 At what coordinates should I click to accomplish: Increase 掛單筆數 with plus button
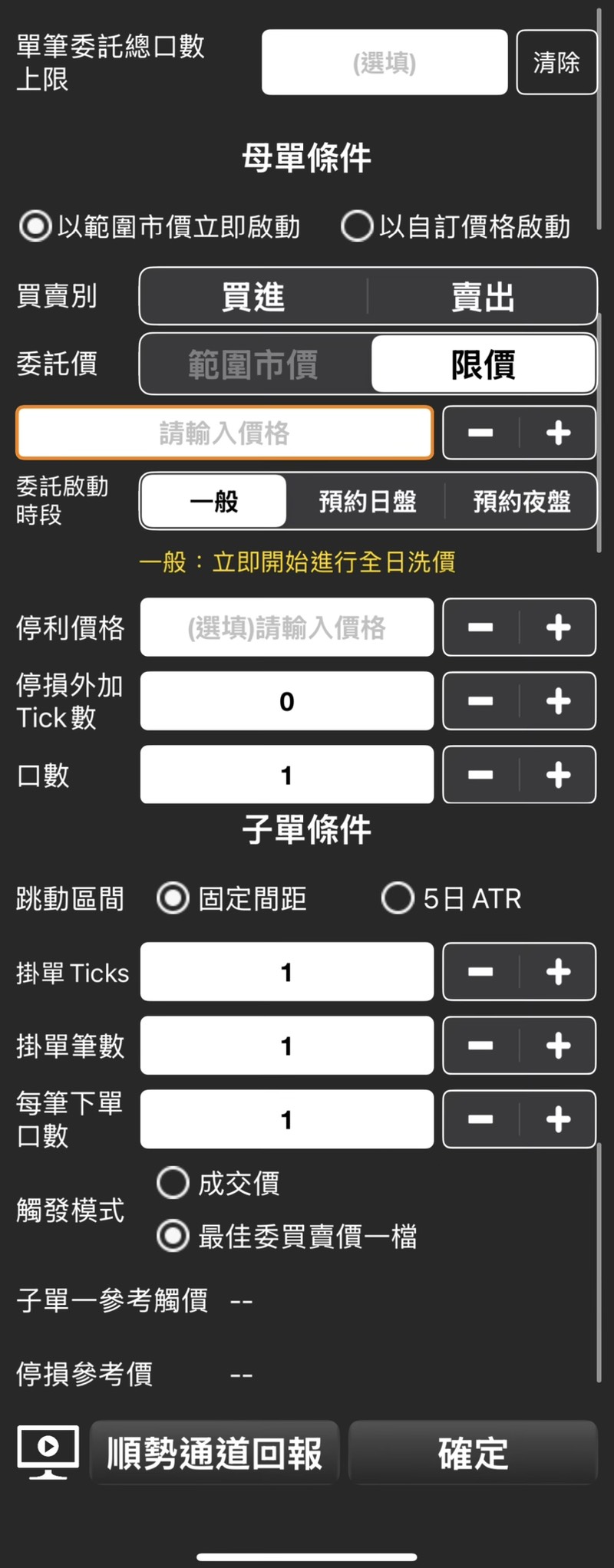558,1046
